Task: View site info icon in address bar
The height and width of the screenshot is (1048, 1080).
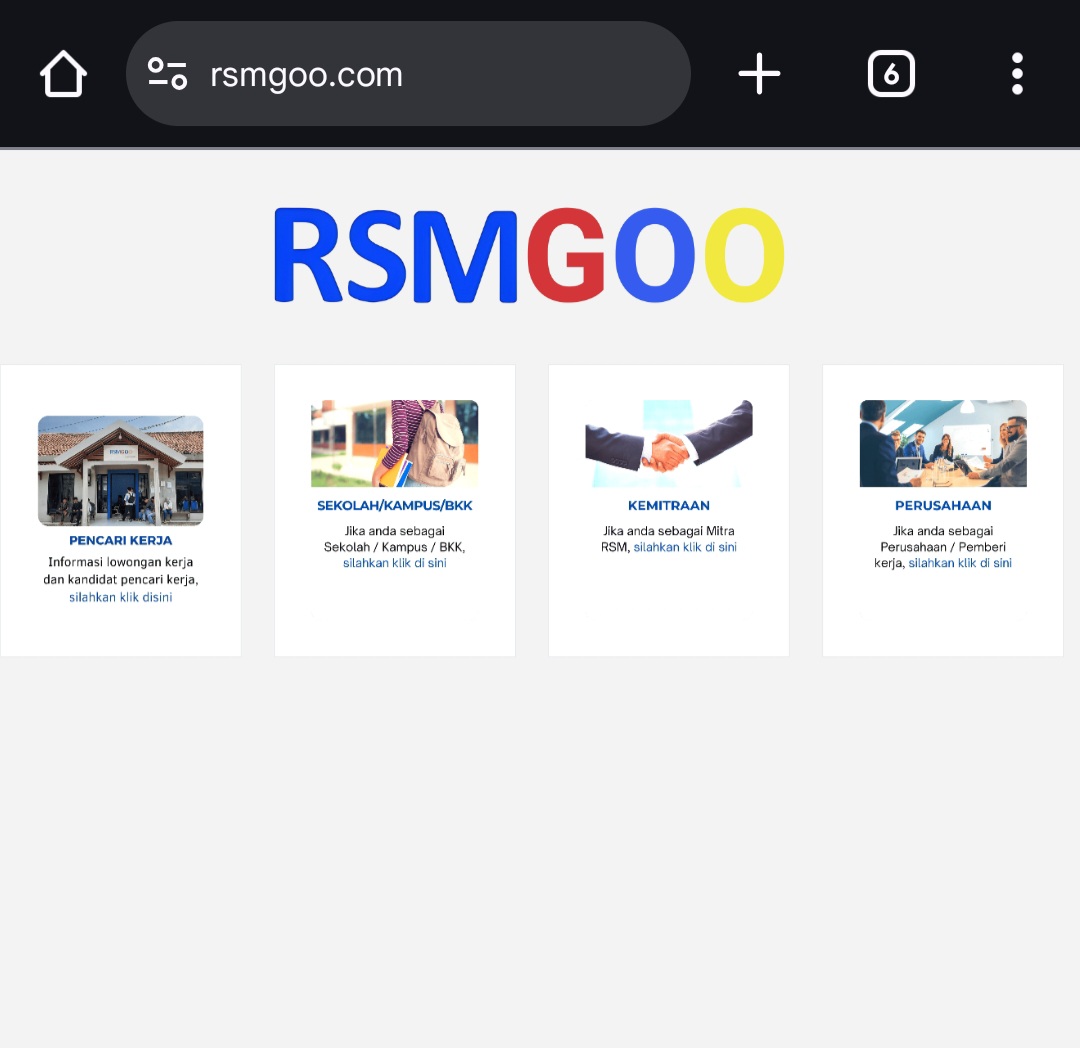Action: click(x=167, y=74)
